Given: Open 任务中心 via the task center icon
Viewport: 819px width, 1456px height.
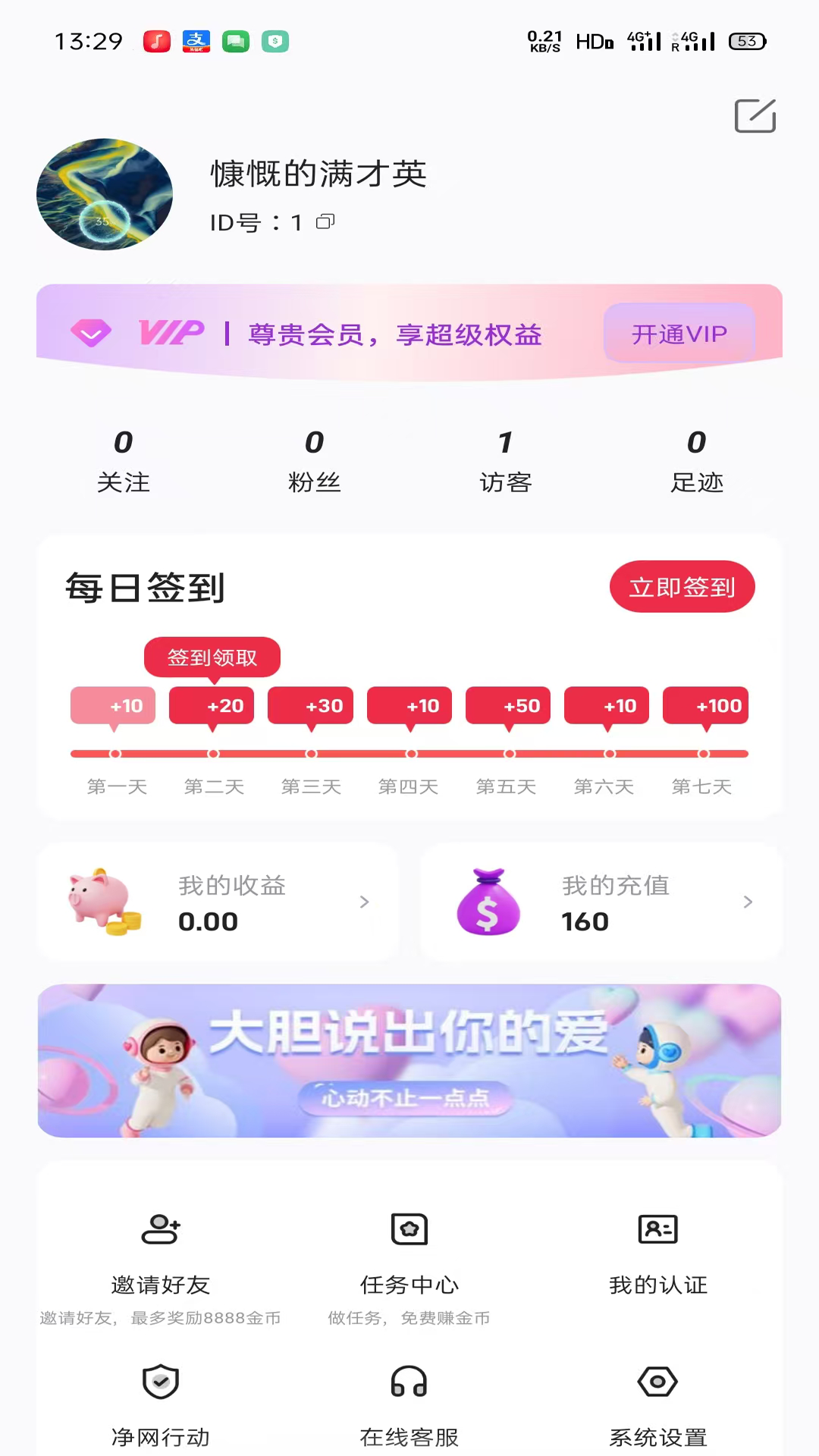Looking at the screenshot, I should pos(409,1228).
